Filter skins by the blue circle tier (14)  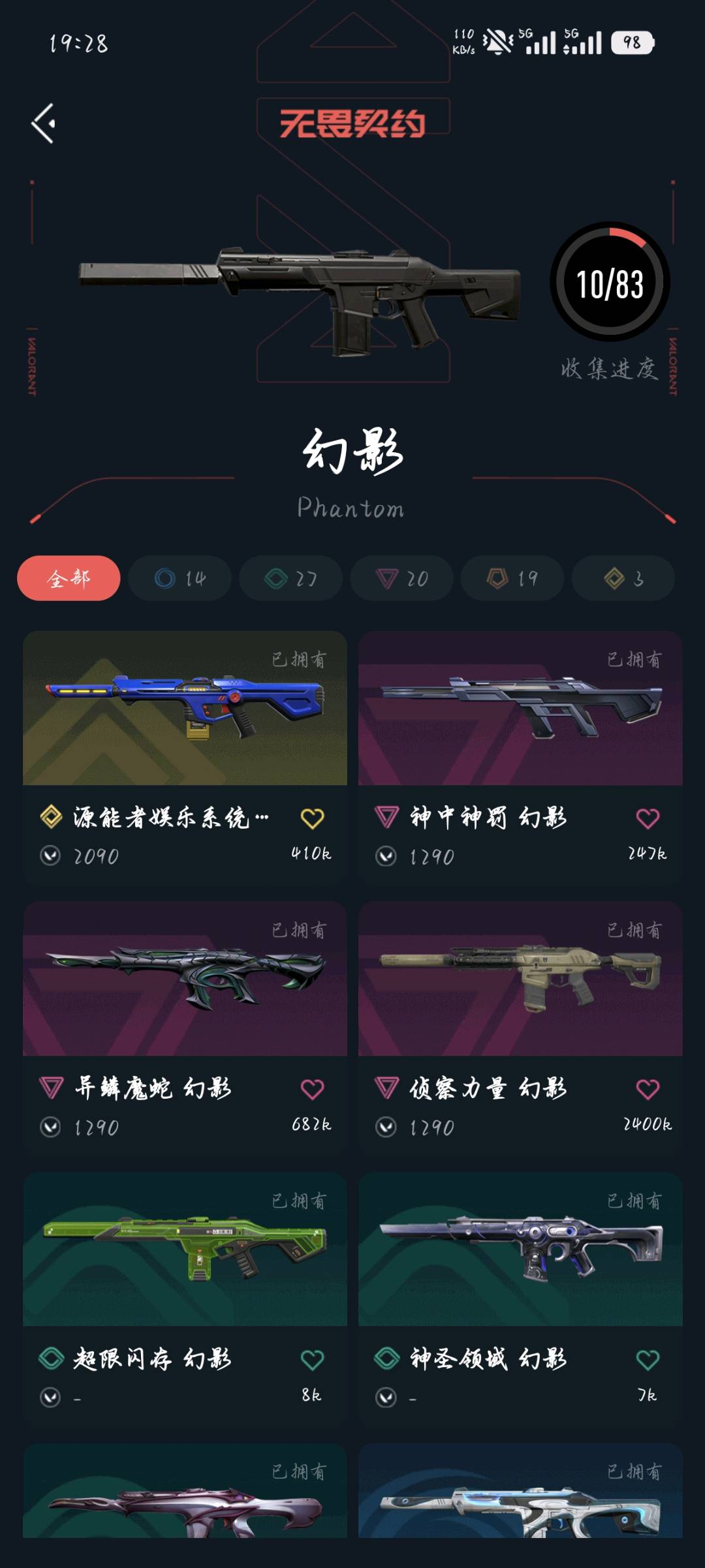click(180, 578)
